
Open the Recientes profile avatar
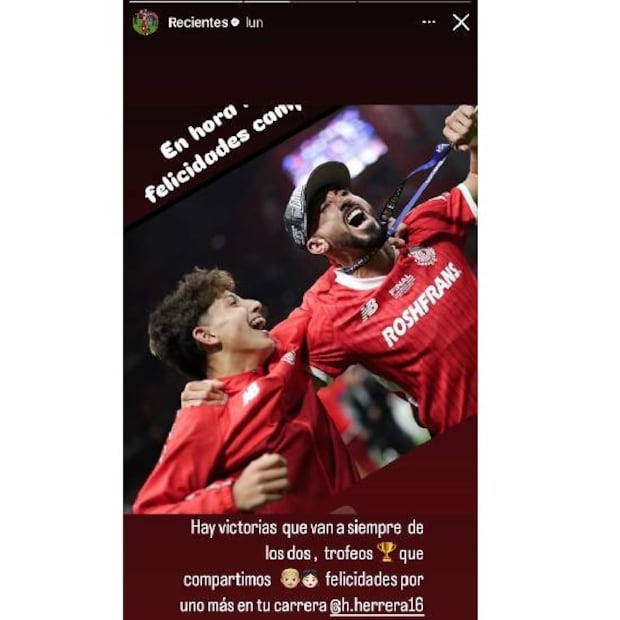tap(145, 22)
